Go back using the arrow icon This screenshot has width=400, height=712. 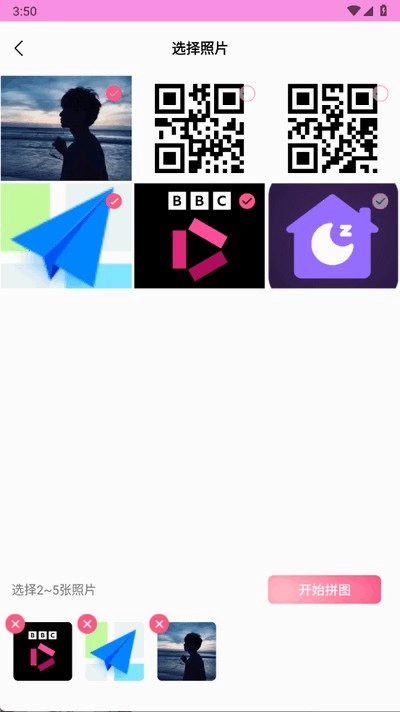19,48
